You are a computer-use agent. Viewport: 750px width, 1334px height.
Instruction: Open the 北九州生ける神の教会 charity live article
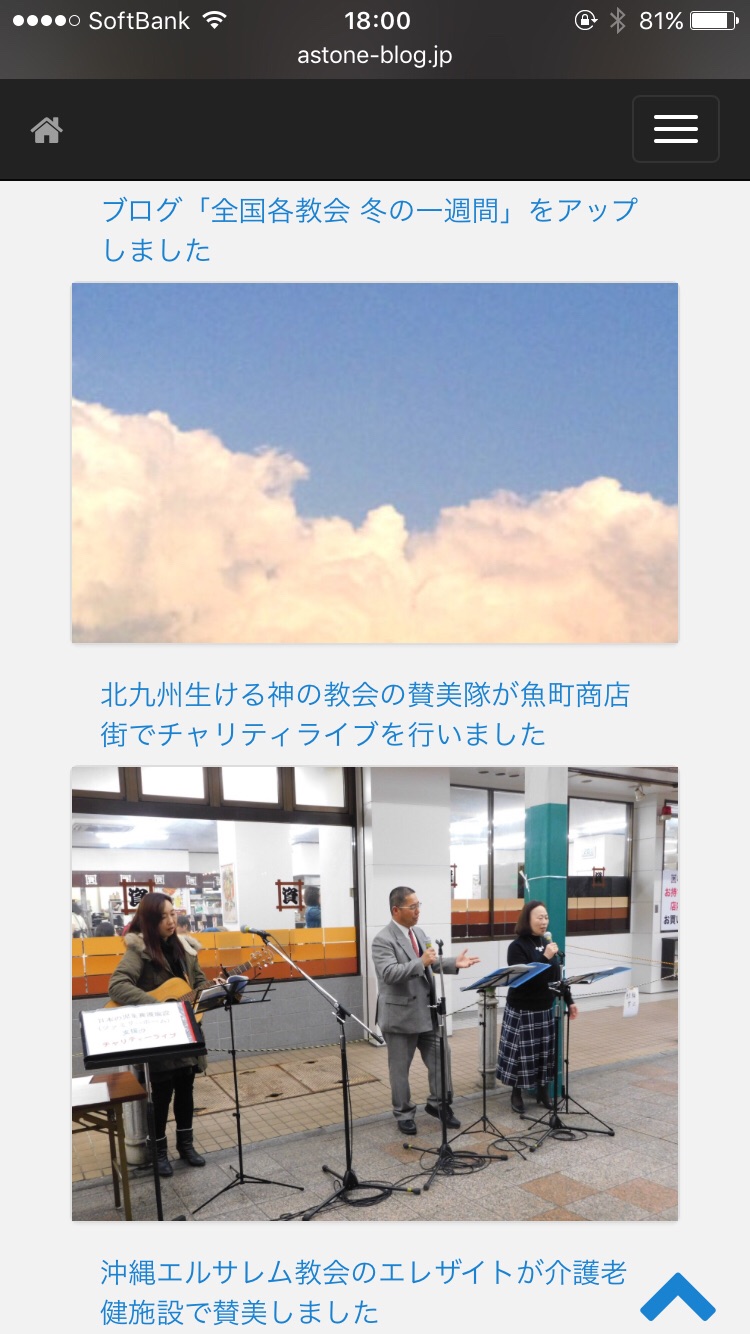point(365,714)
